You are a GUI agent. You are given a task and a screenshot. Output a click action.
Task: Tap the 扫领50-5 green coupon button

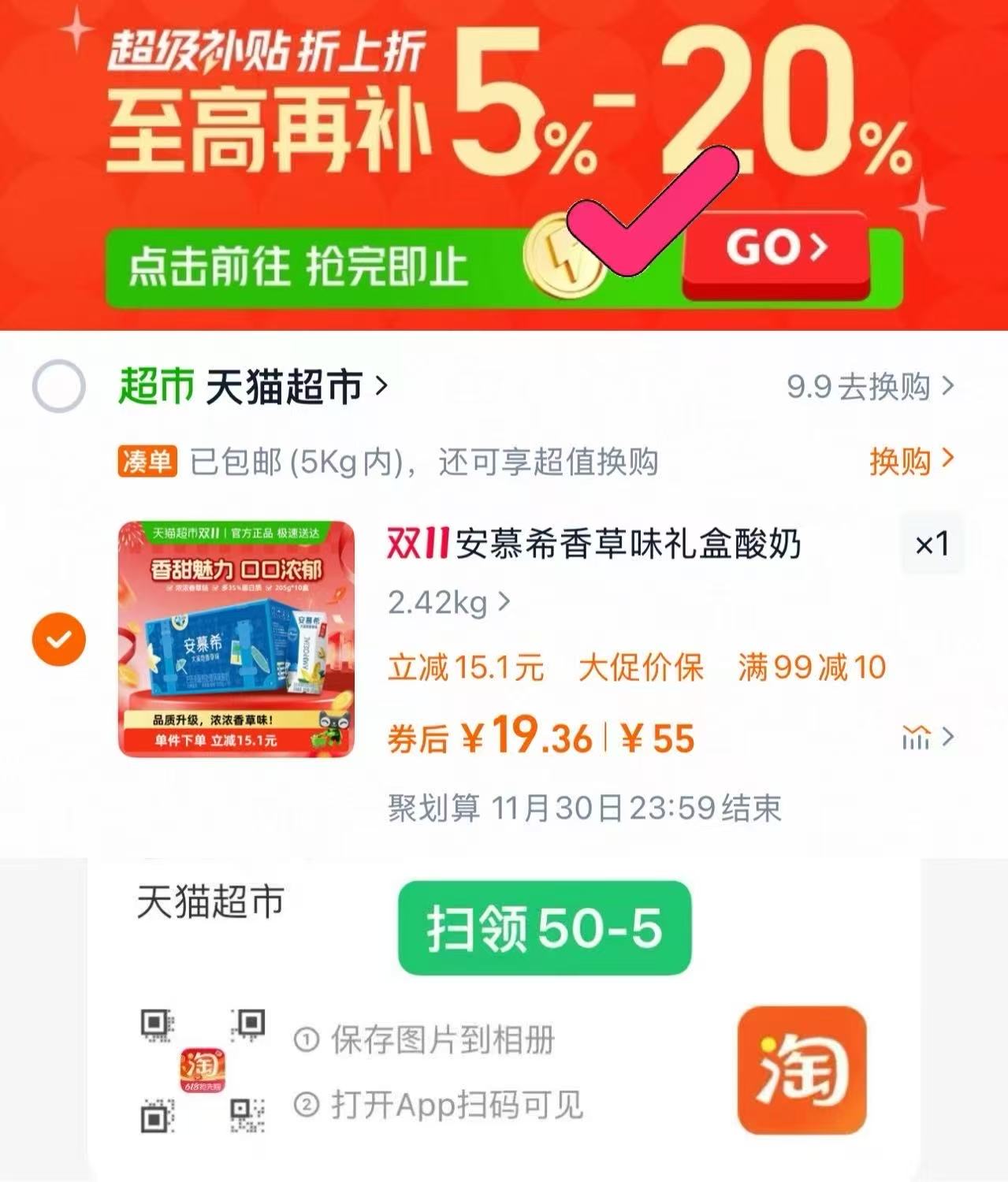pos(545,928)
